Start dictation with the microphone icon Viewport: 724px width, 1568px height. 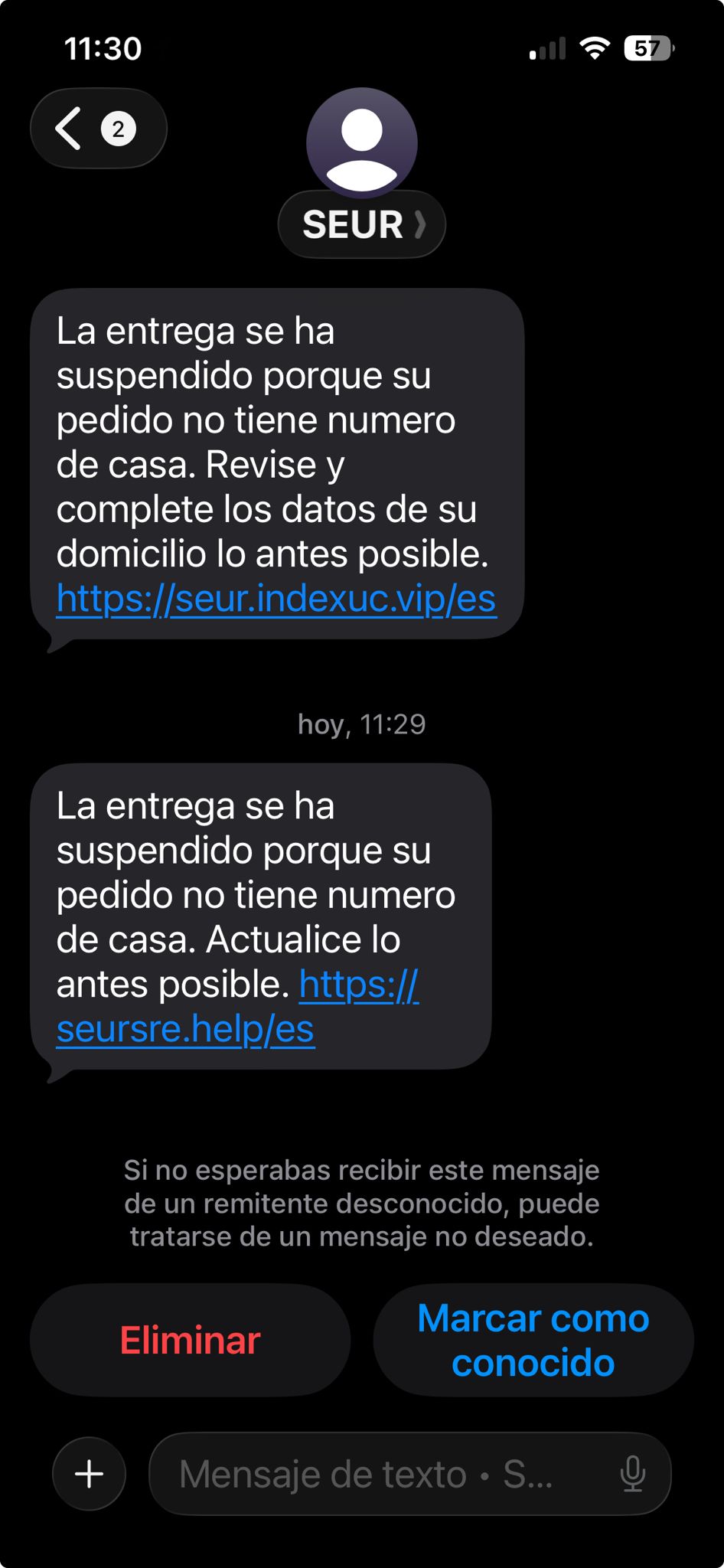point(633,1474)
